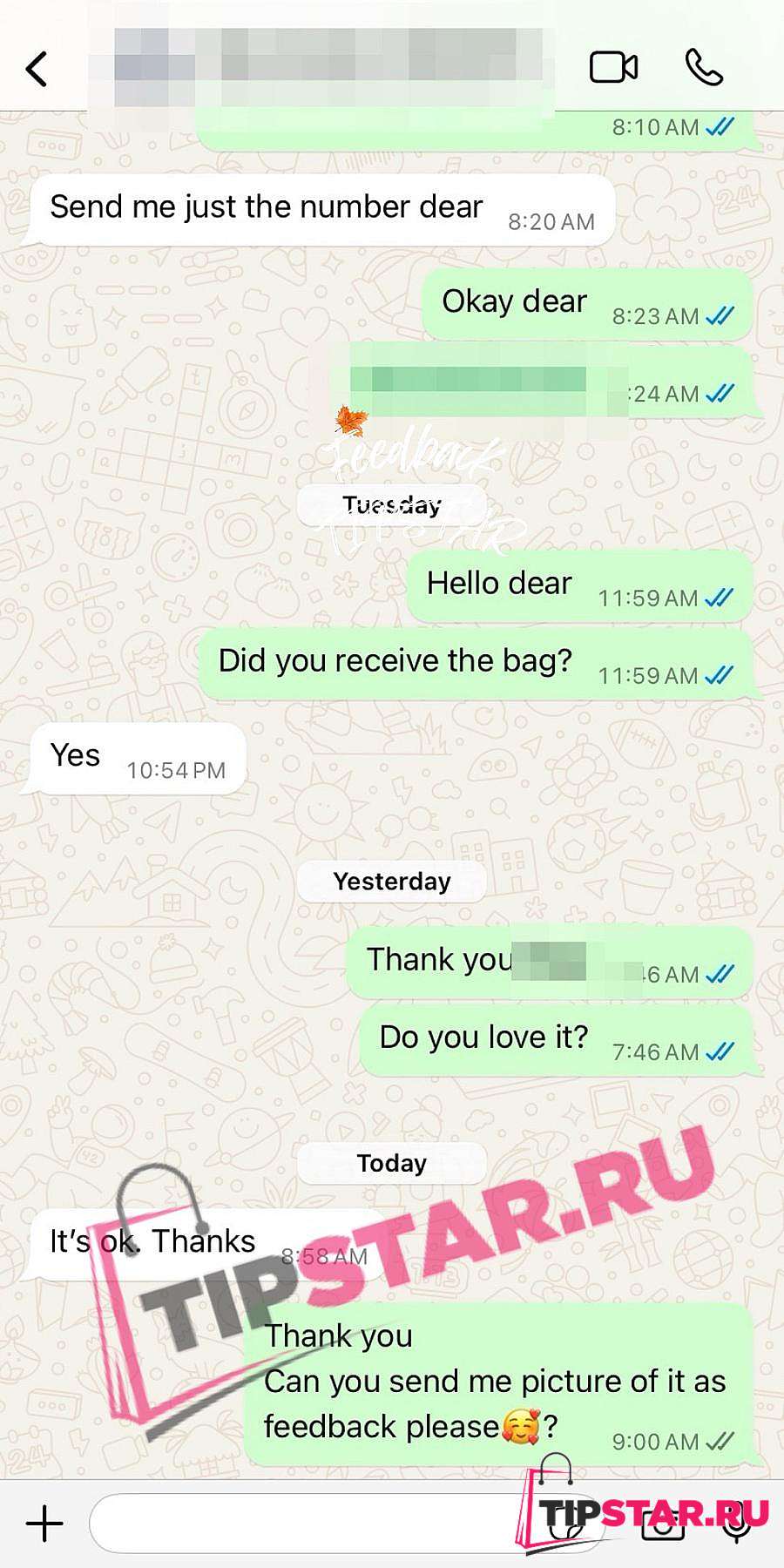Open the camera from the chat bar

(664, 1524)
